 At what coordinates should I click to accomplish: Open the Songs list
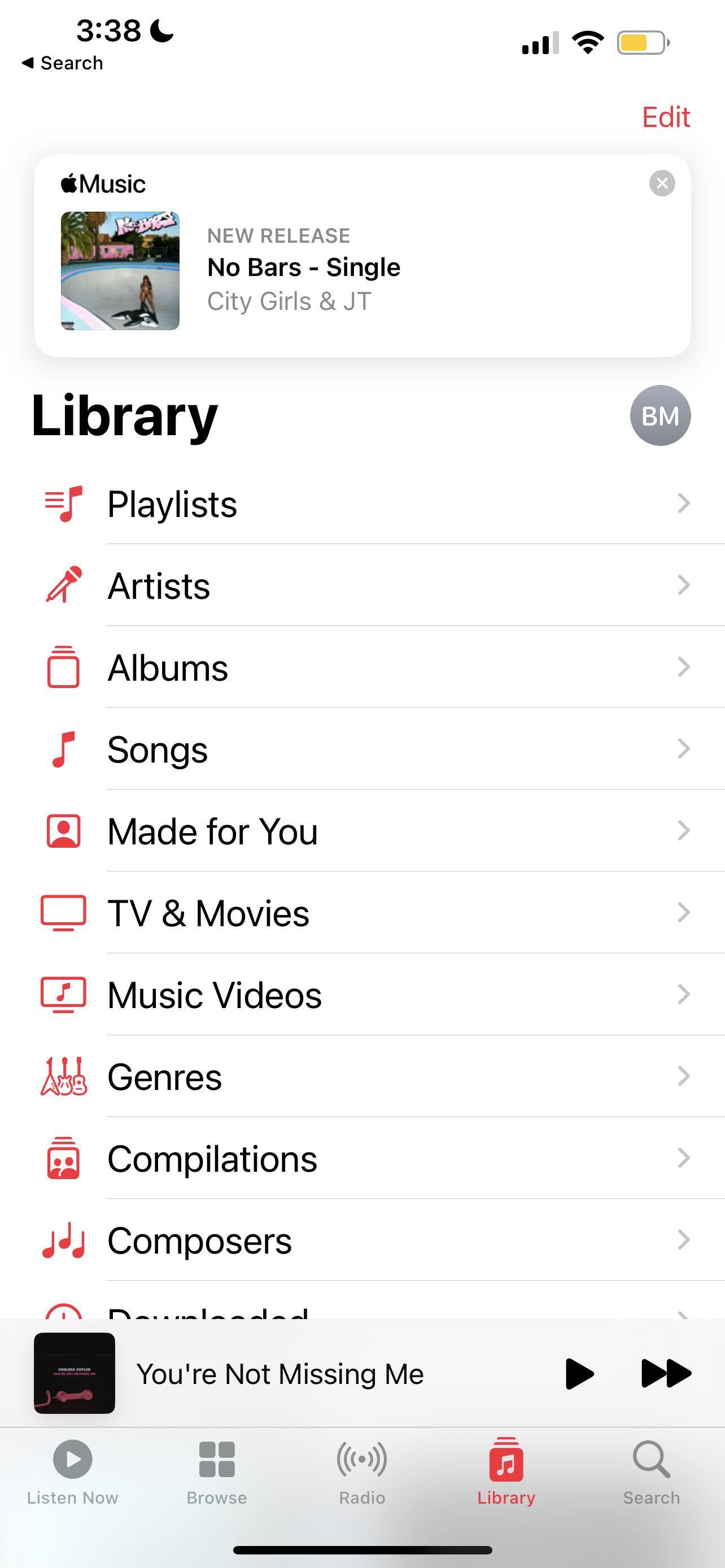pyautogui.click(x=365, y=750)
